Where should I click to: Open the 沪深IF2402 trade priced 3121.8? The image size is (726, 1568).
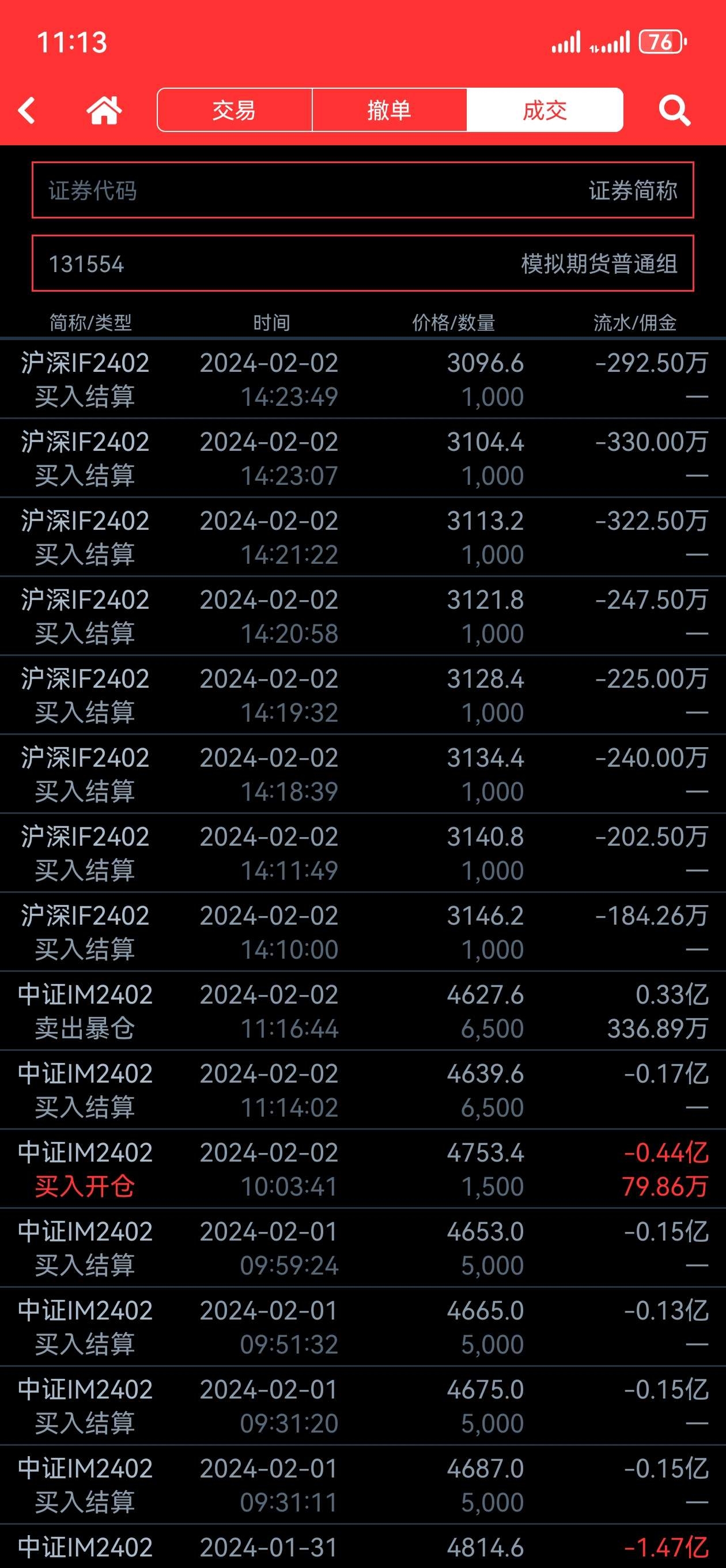362,616
